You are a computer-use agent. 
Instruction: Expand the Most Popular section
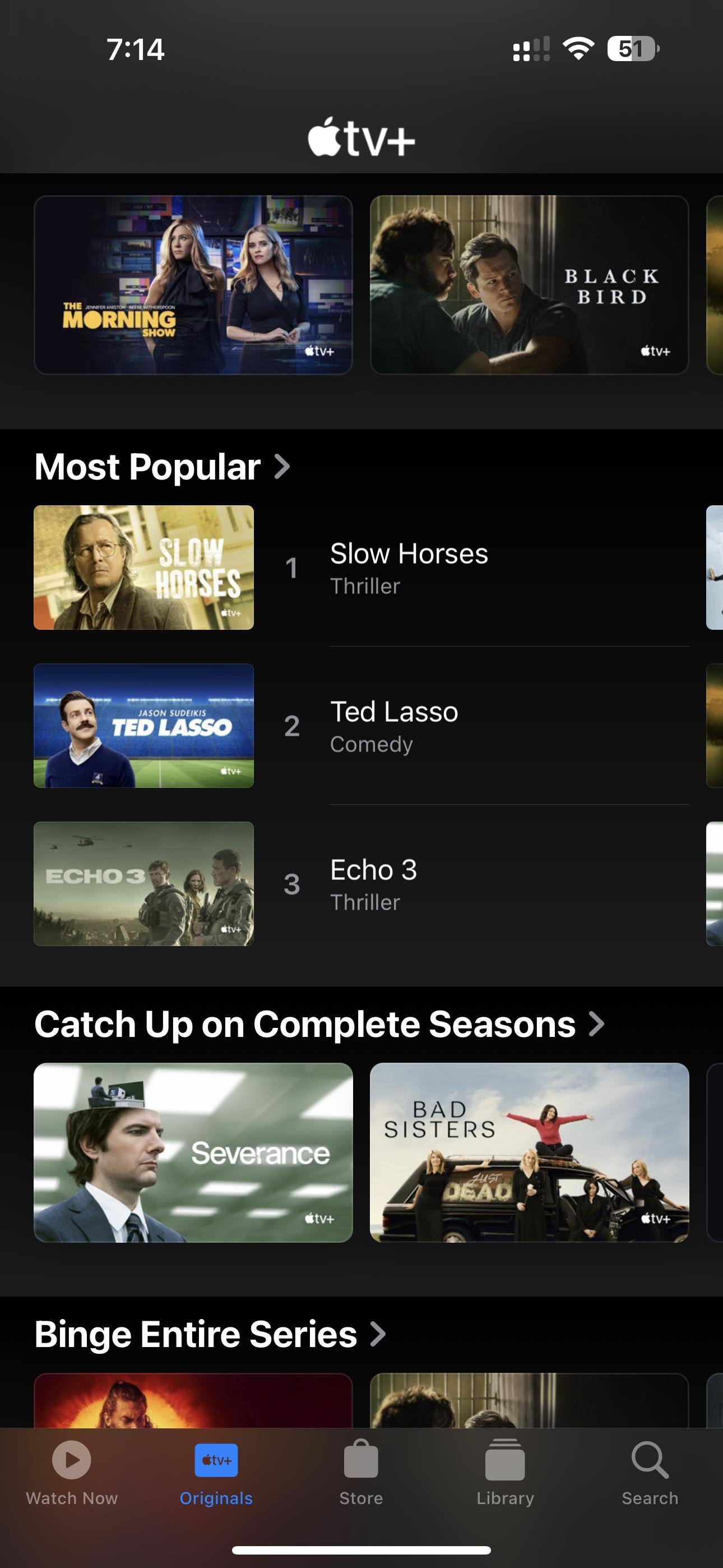click(x=162, y=467)
